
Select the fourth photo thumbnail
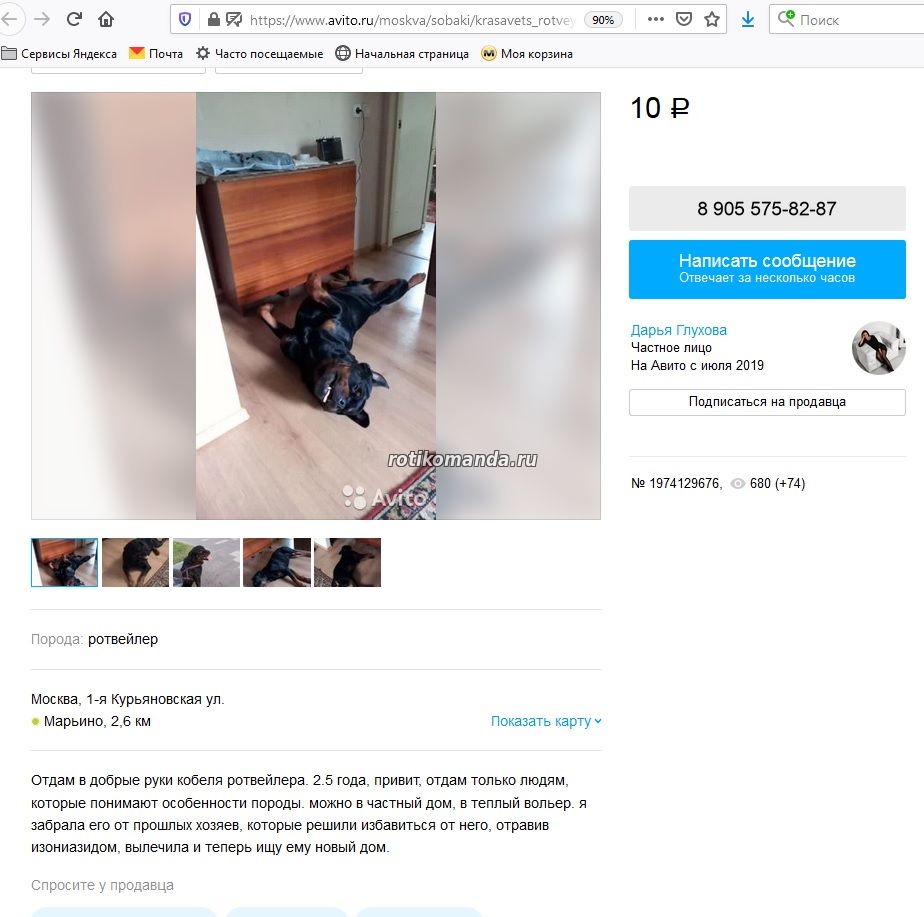277,562
